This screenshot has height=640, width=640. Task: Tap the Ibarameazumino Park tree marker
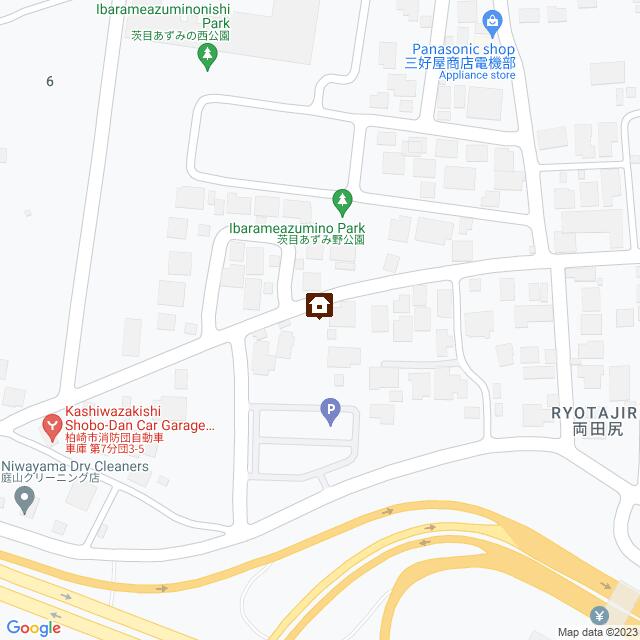click(x=342, y=201)
